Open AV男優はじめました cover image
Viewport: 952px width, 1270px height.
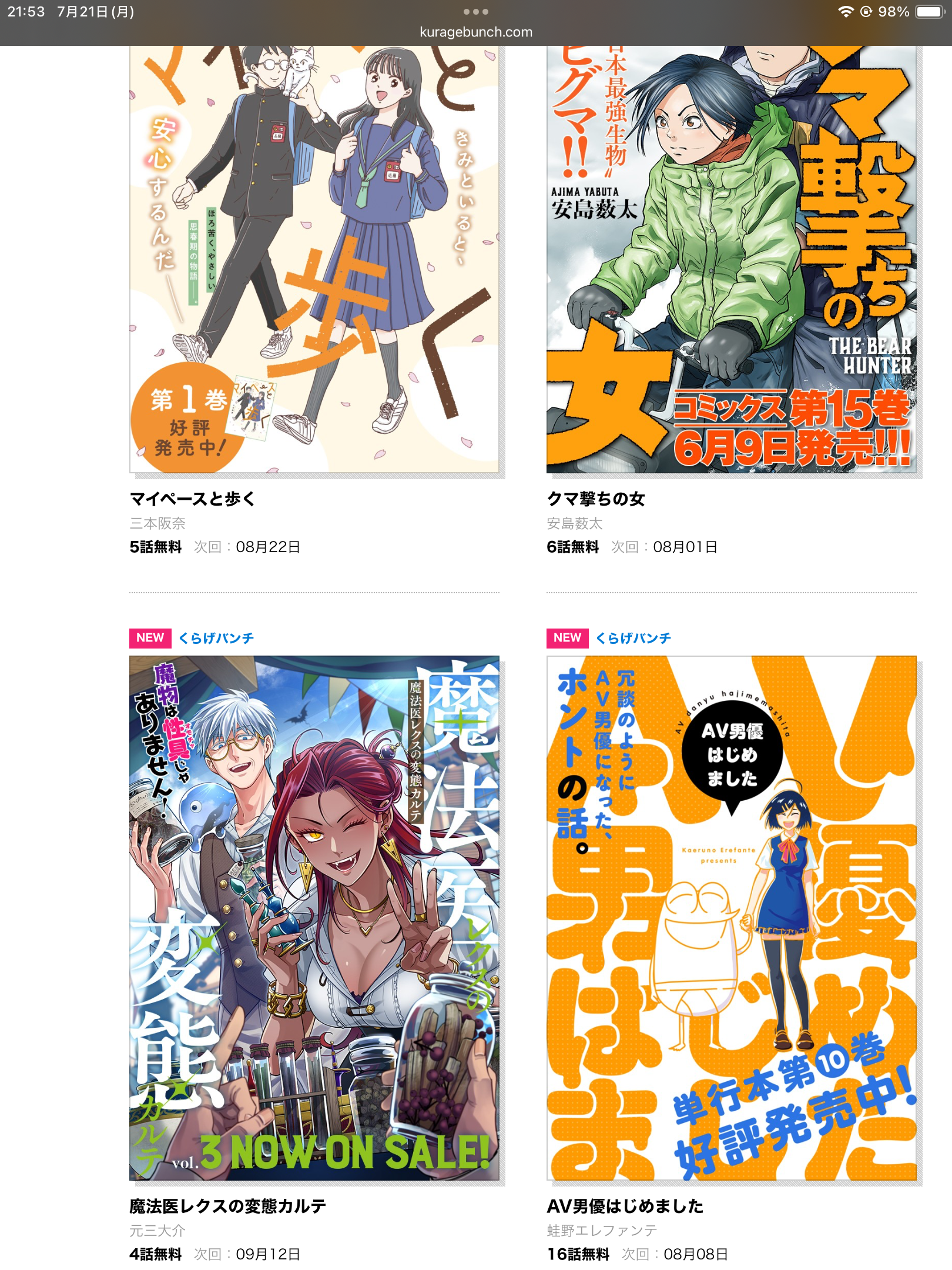[x=731, y=917]
